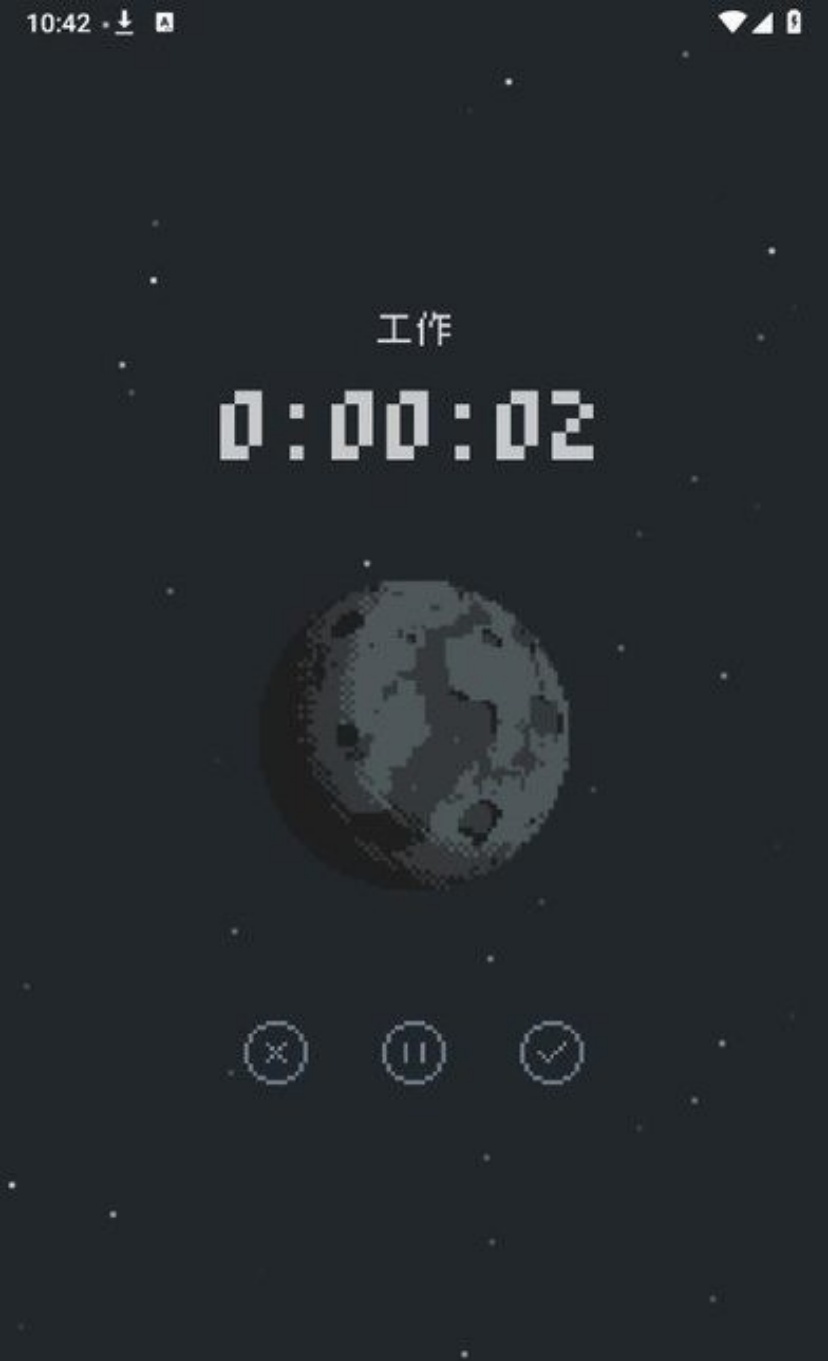Image resolution: width=828 pixels, height=1361 pixels.
Task: Cancel the work timer with the X button
Action: click(x=276, y=1053)
